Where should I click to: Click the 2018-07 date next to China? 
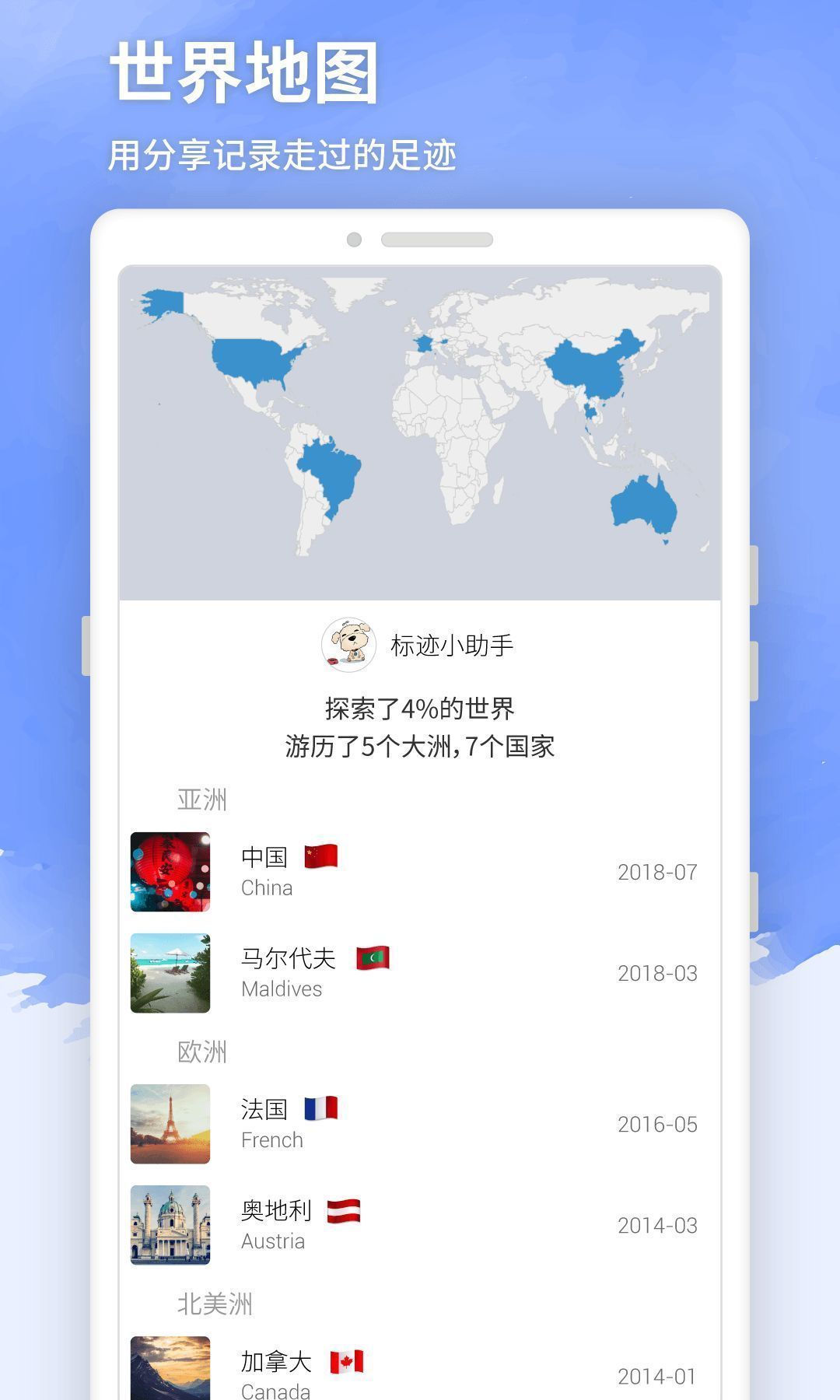pyautogui.click(x=659, y=872)
